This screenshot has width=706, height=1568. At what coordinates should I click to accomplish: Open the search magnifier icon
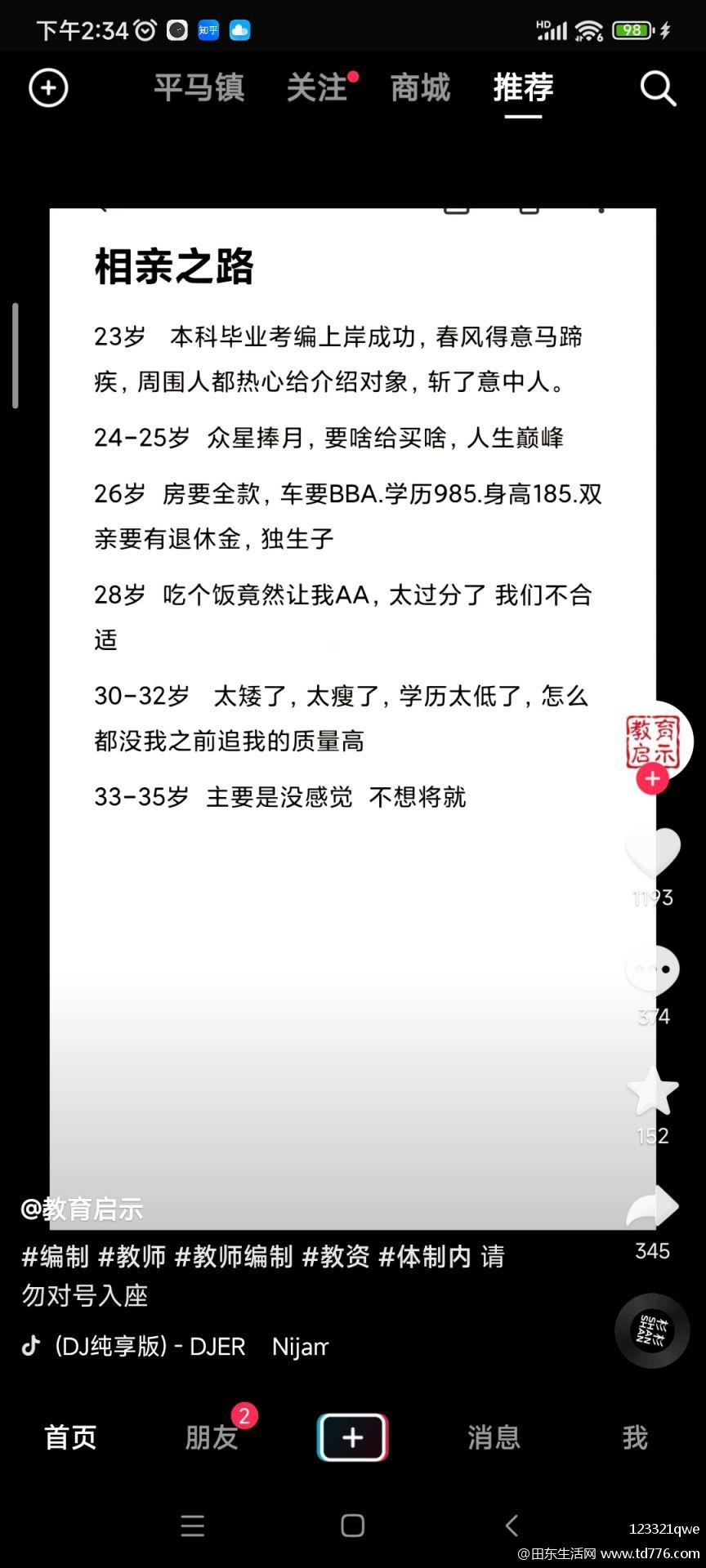pyautogui.click(x=658, y=88)
